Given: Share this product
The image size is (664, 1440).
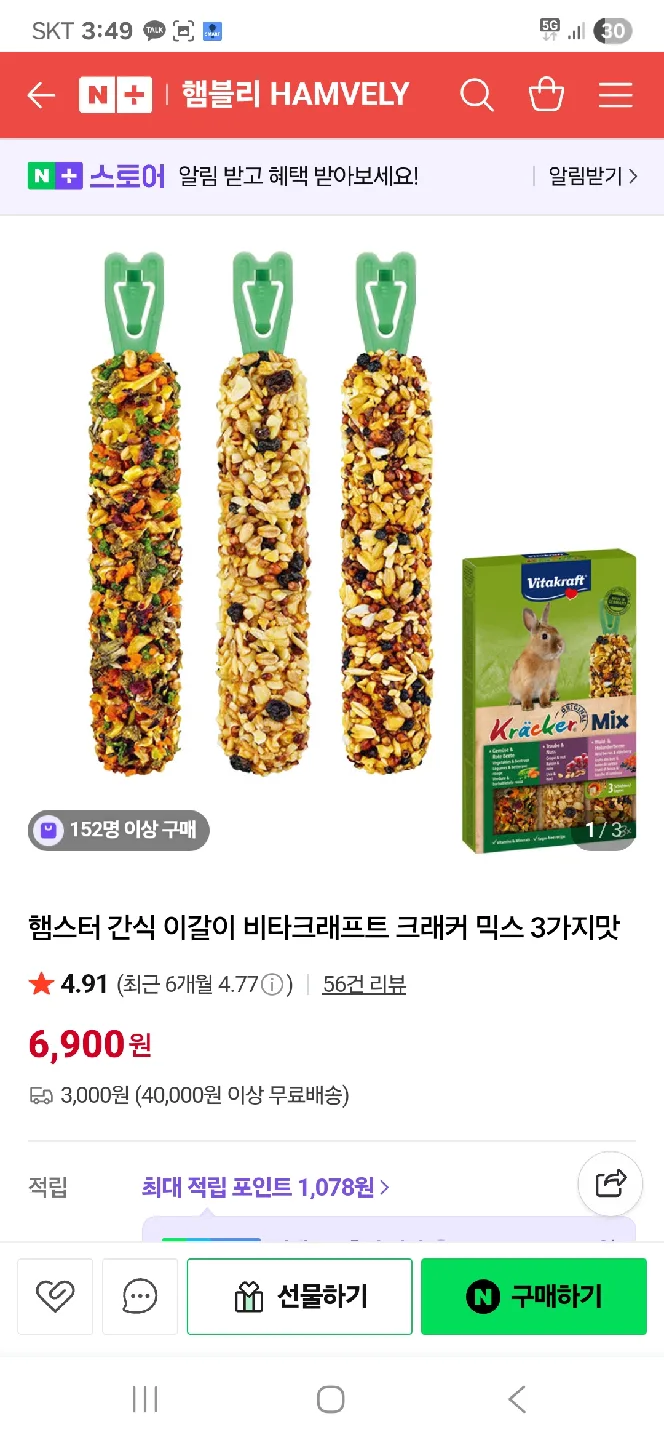Looking at the screenshot, I should point(610,1184).
